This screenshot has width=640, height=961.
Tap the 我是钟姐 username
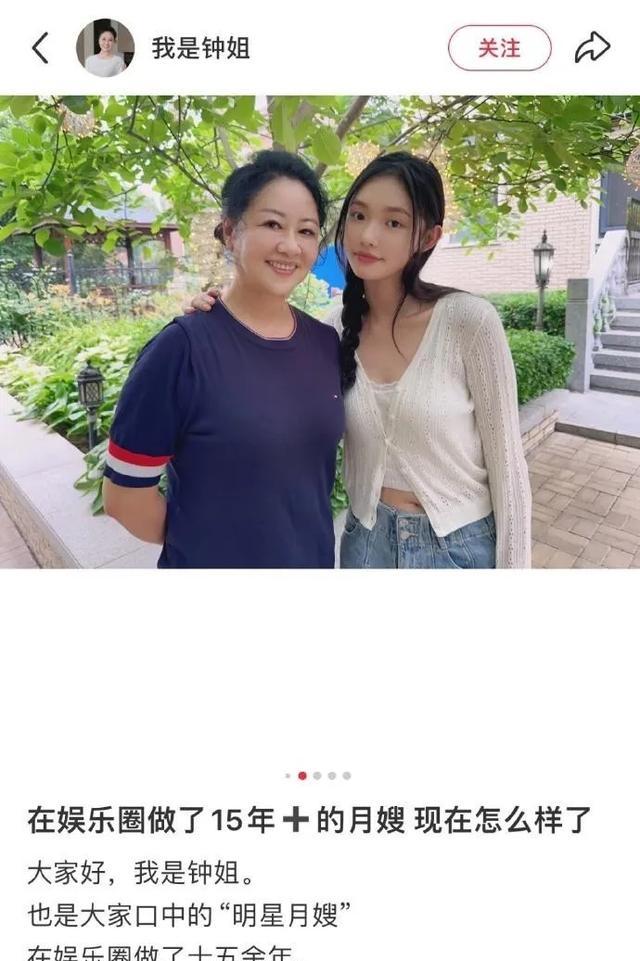pyautogui.click(x=200, y=48)
